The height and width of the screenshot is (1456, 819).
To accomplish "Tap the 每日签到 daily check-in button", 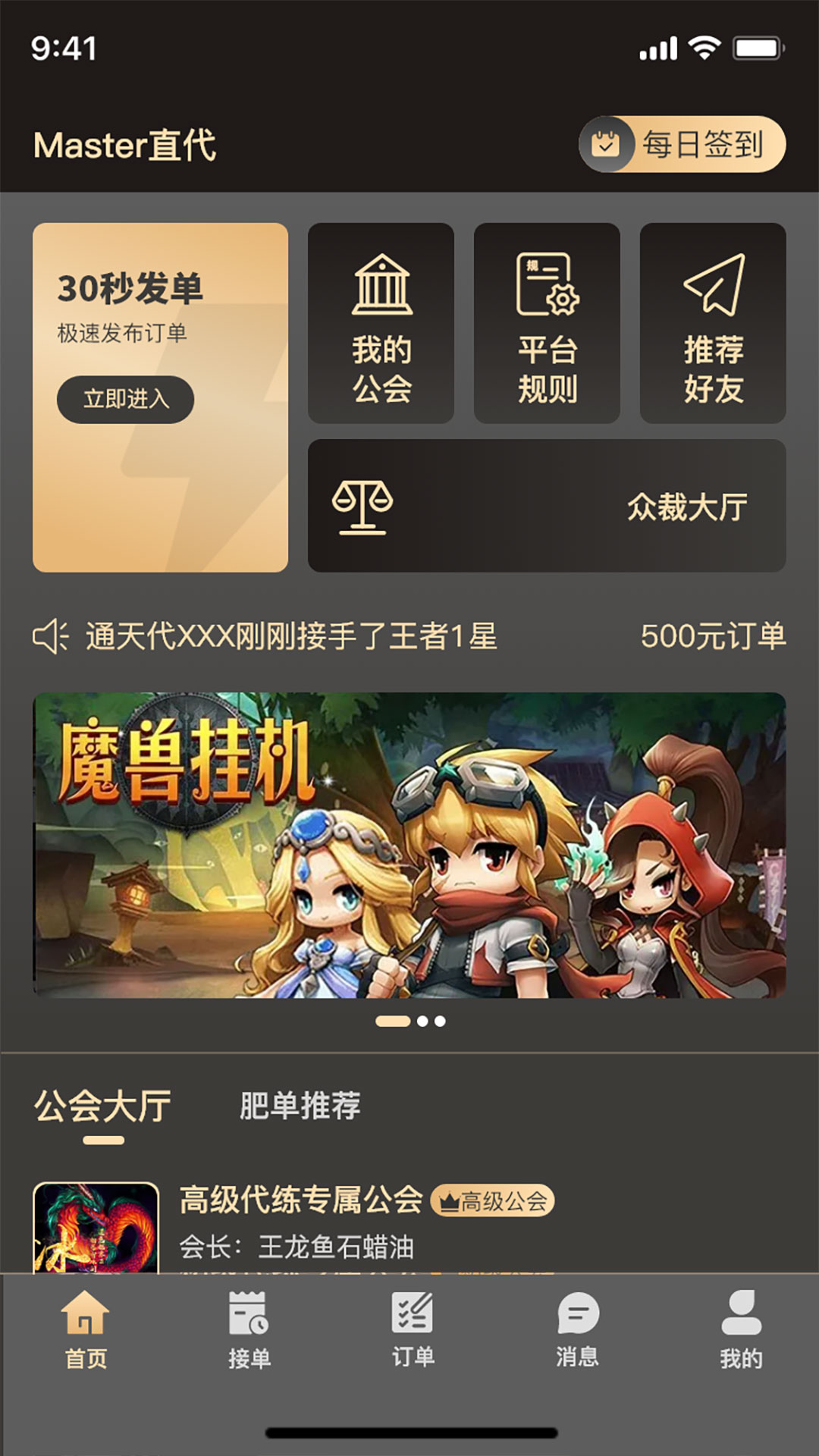I will click(682, 144).
